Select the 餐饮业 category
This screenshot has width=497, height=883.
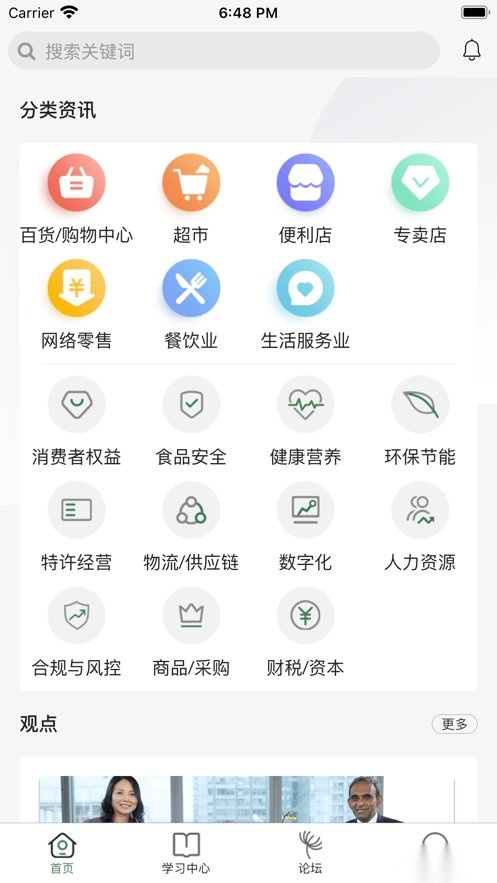click(191, 304)
